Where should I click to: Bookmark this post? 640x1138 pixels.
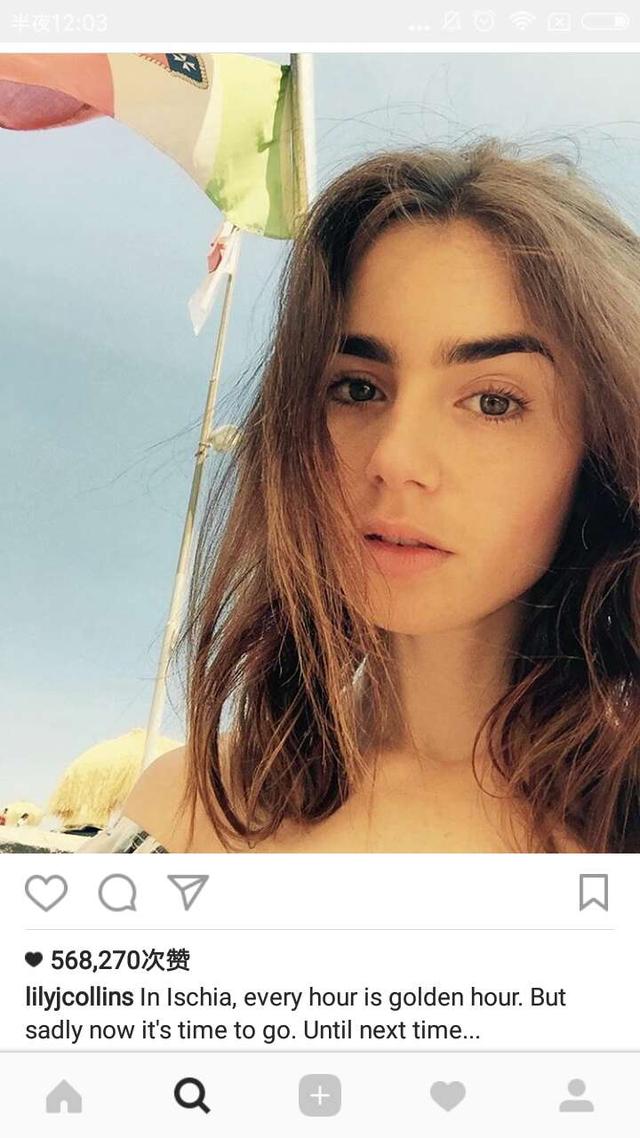(594, 892)
